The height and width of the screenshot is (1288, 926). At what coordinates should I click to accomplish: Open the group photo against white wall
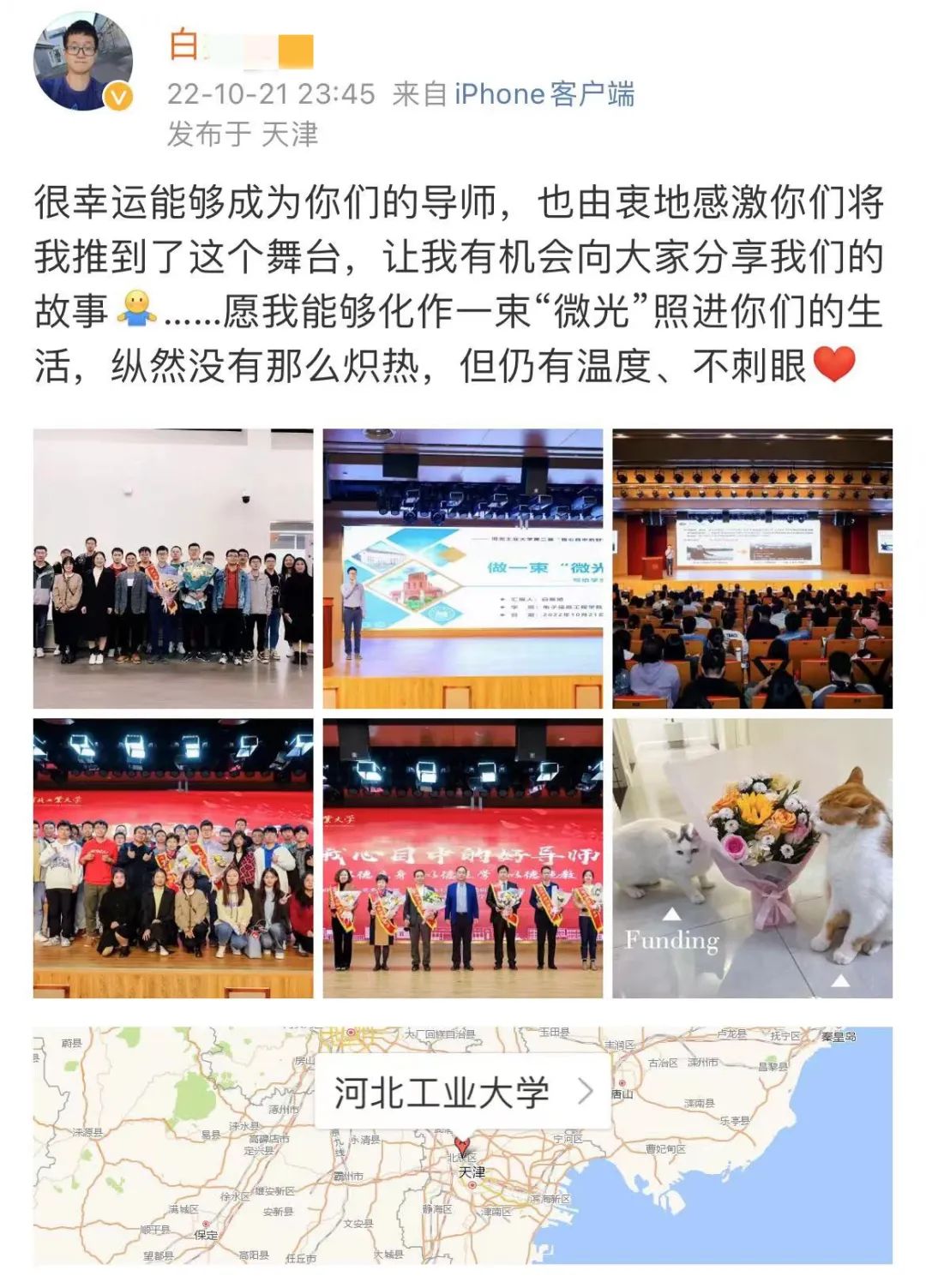click(173, 568)
